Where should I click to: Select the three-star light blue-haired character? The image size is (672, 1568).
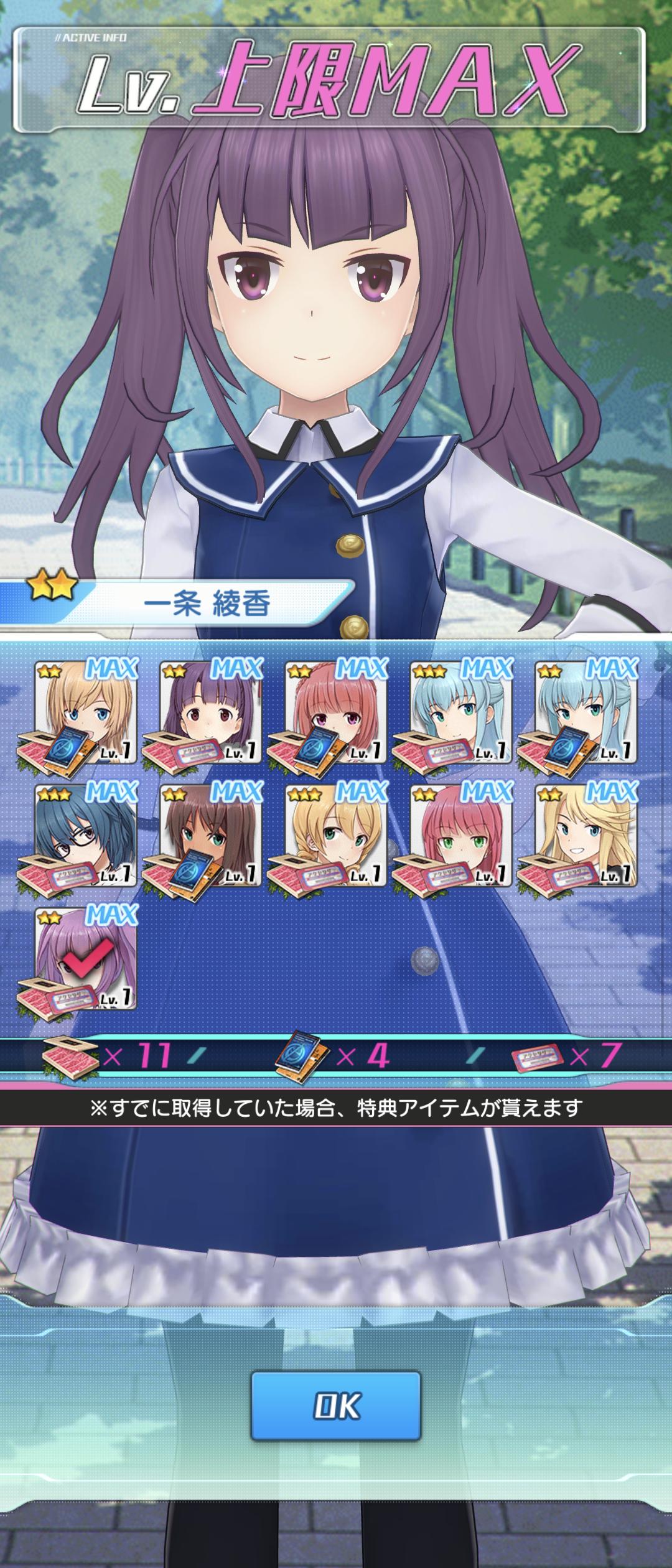(x=461, y=711)
